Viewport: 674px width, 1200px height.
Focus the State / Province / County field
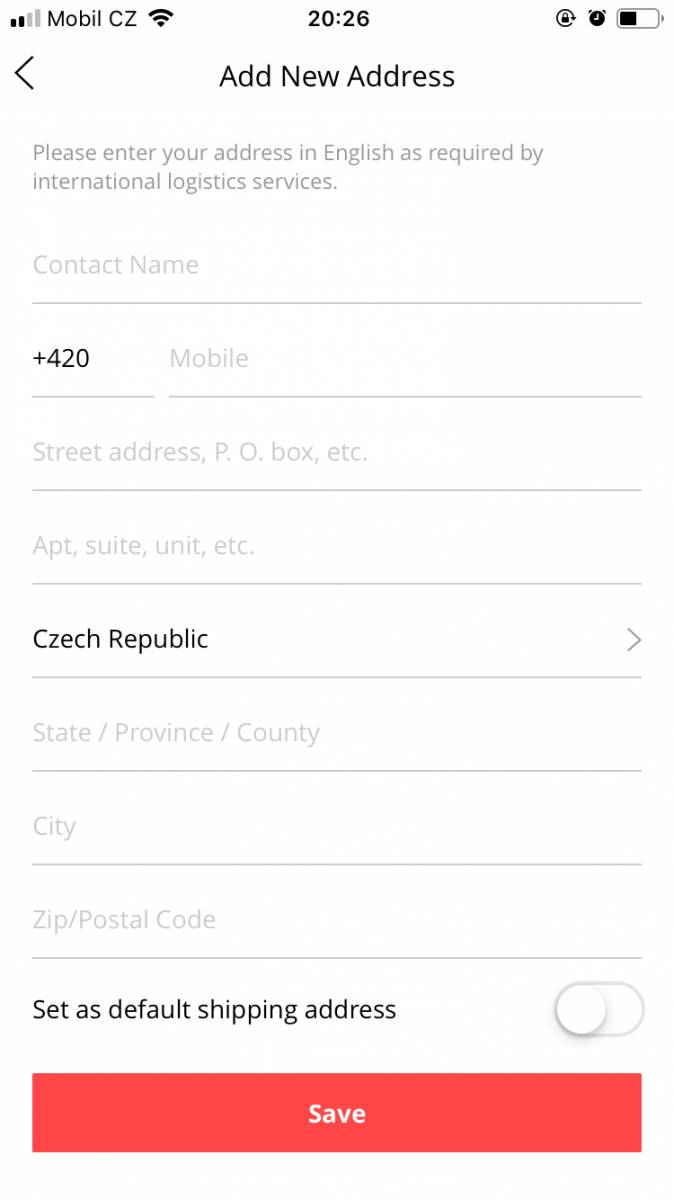coord(337,733)
